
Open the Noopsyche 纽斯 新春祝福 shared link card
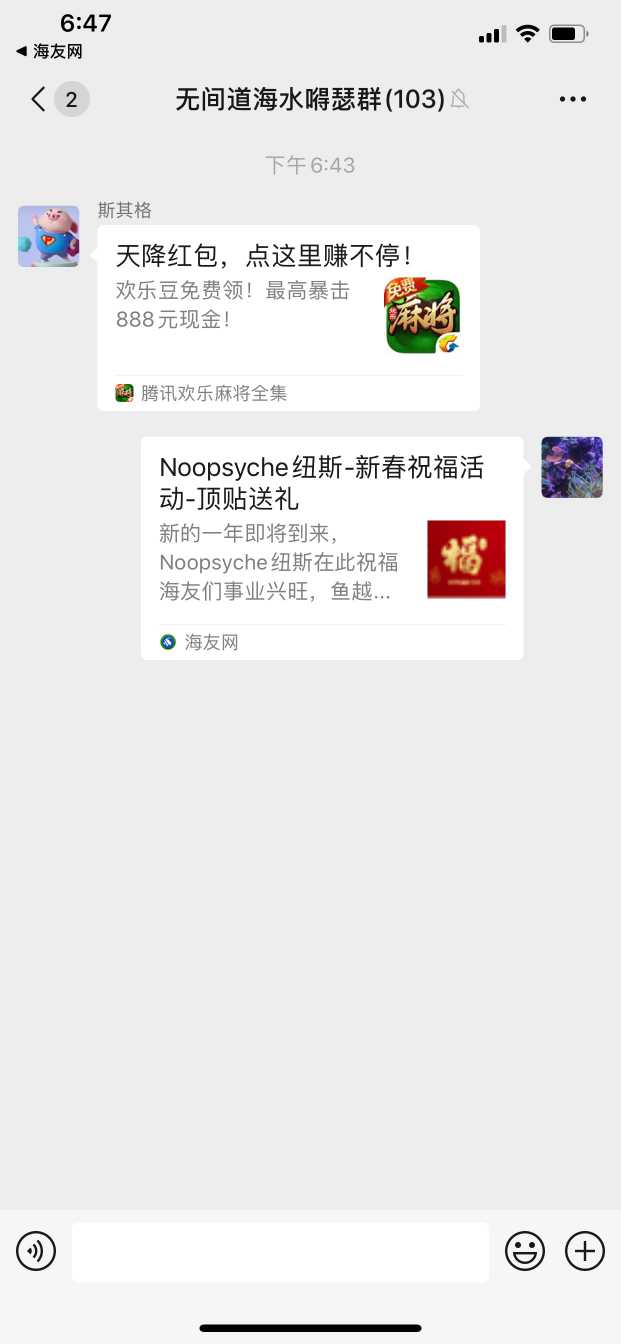331,547
